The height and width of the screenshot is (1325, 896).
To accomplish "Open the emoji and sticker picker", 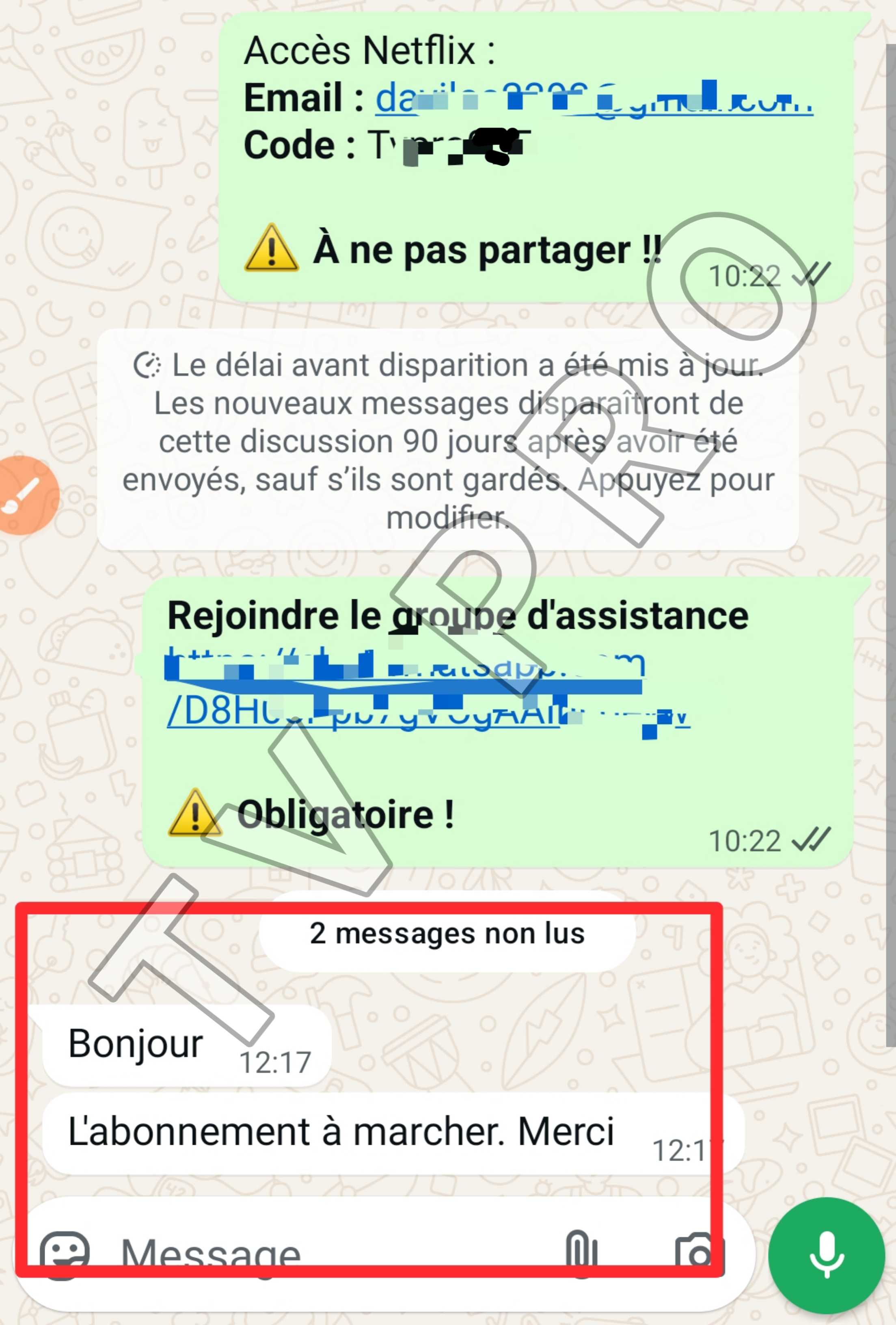I will tap(65, 1256).
